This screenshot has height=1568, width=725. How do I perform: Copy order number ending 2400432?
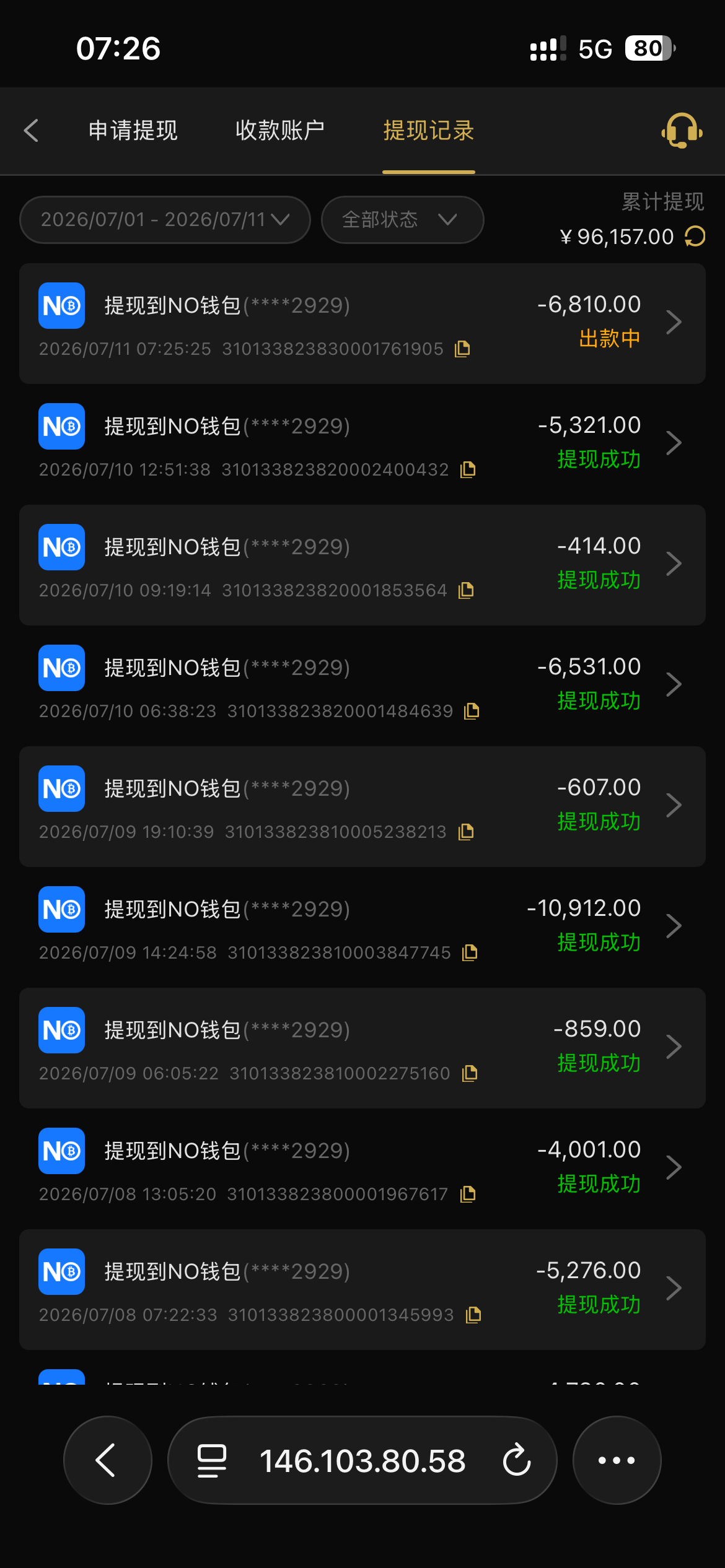(x=468, y=470)
